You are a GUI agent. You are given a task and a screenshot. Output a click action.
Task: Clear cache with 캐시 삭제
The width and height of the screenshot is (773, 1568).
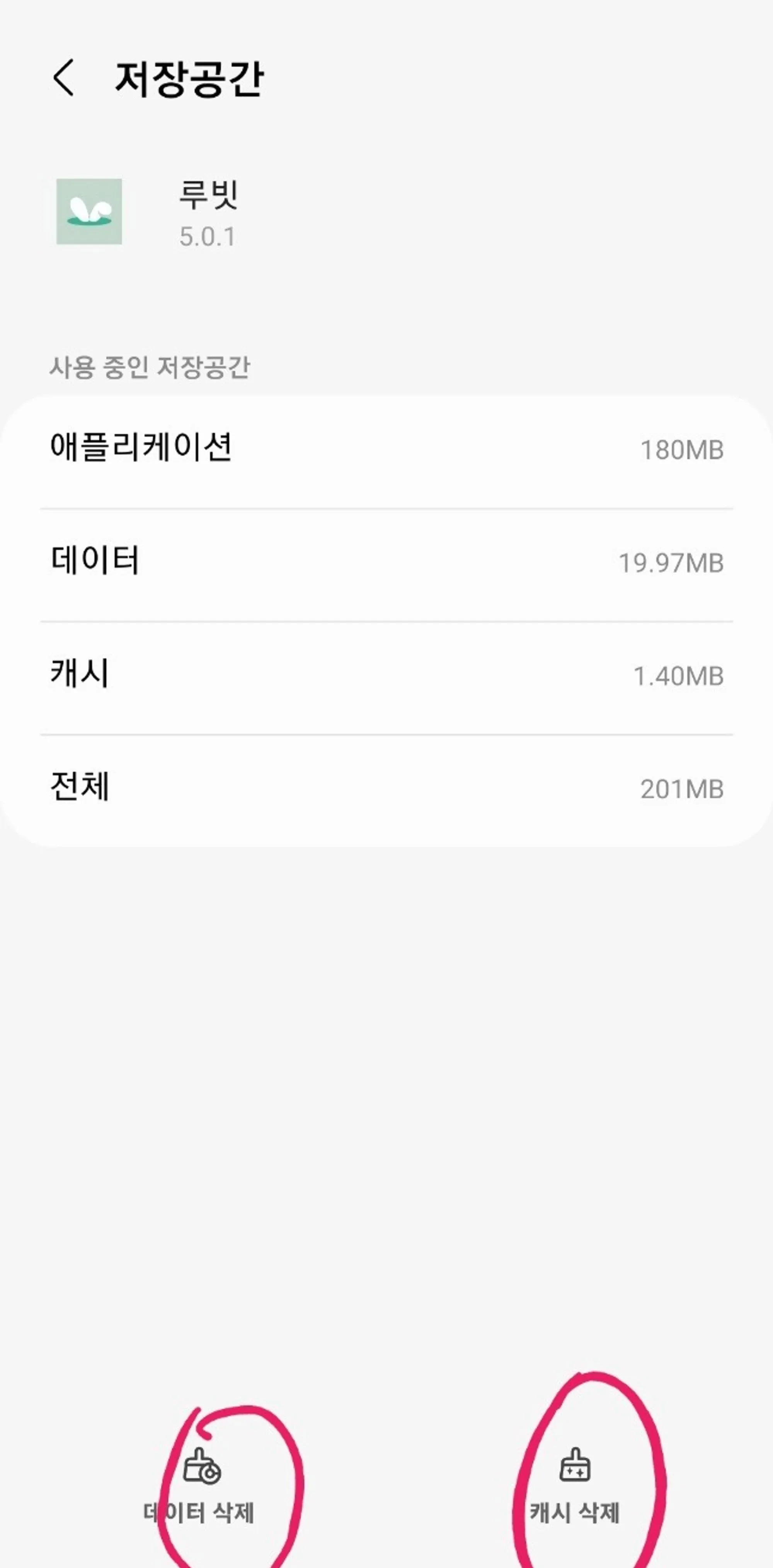click(x=574, y=1488)
